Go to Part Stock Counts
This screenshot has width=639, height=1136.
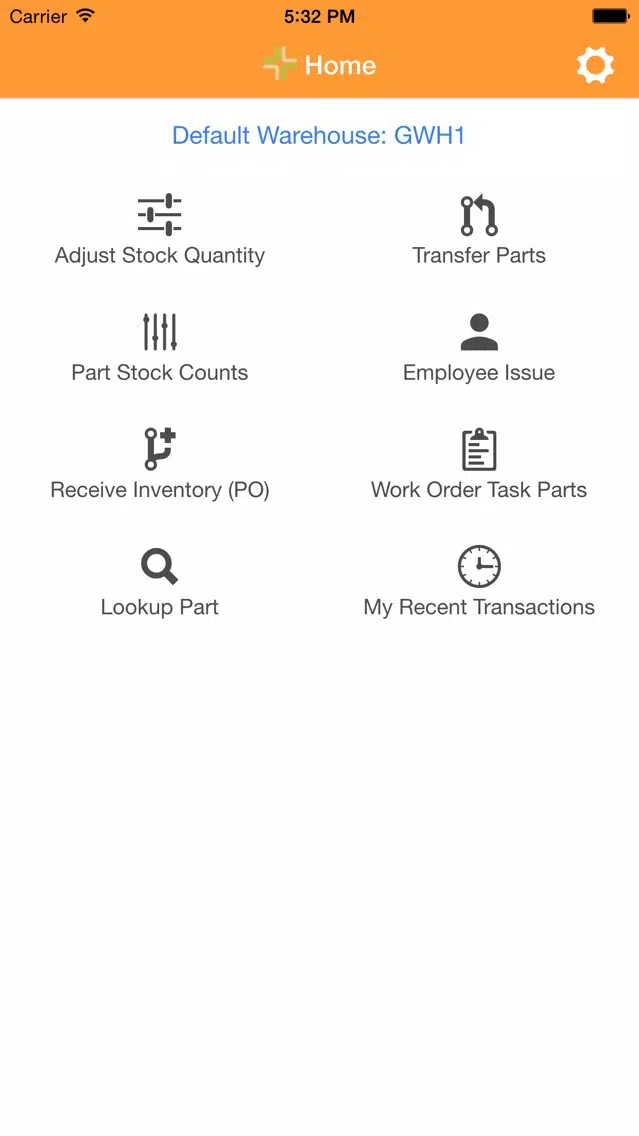pos(159,348)
